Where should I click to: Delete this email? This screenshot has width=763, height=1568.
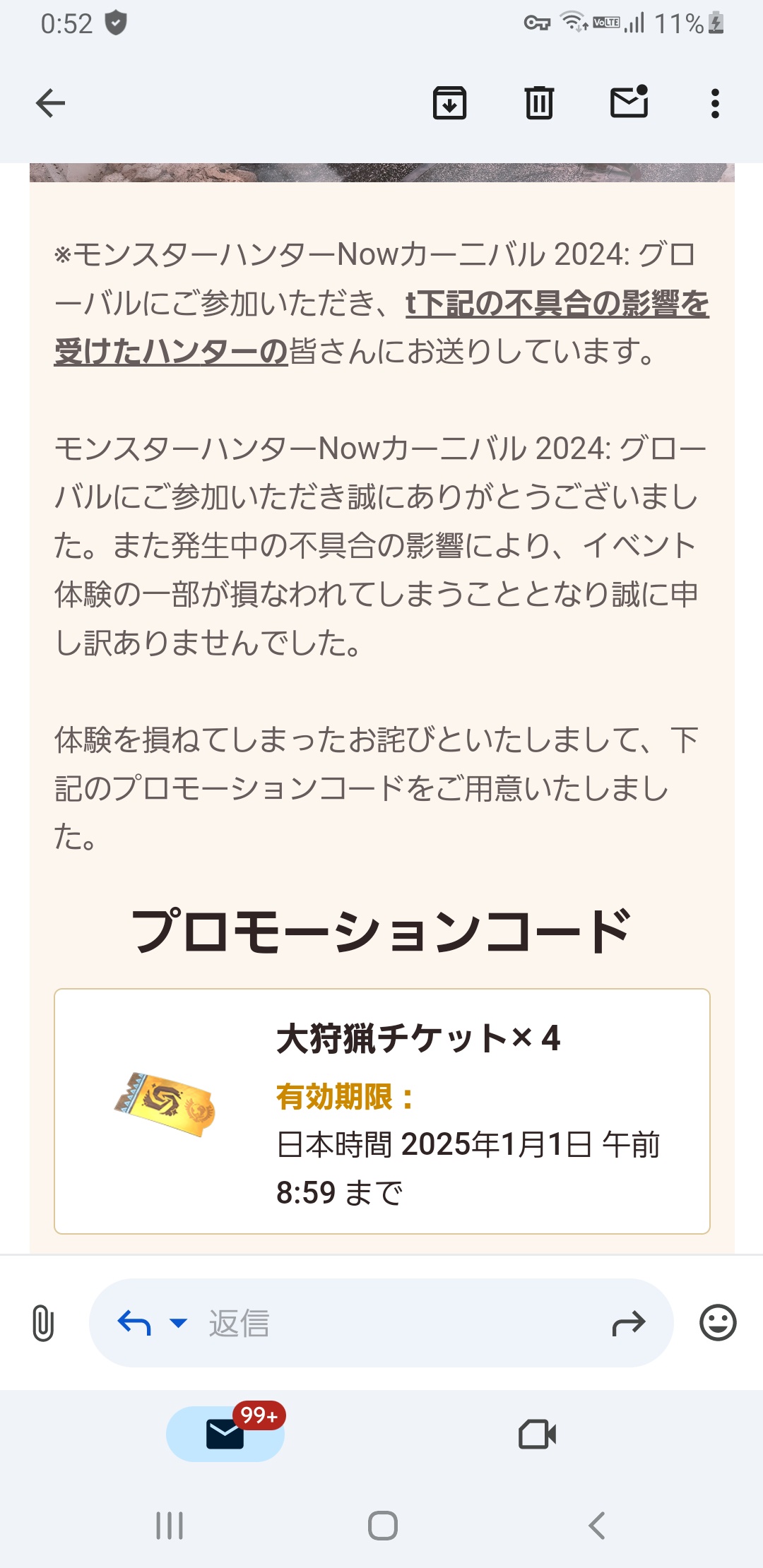[539, 103]
